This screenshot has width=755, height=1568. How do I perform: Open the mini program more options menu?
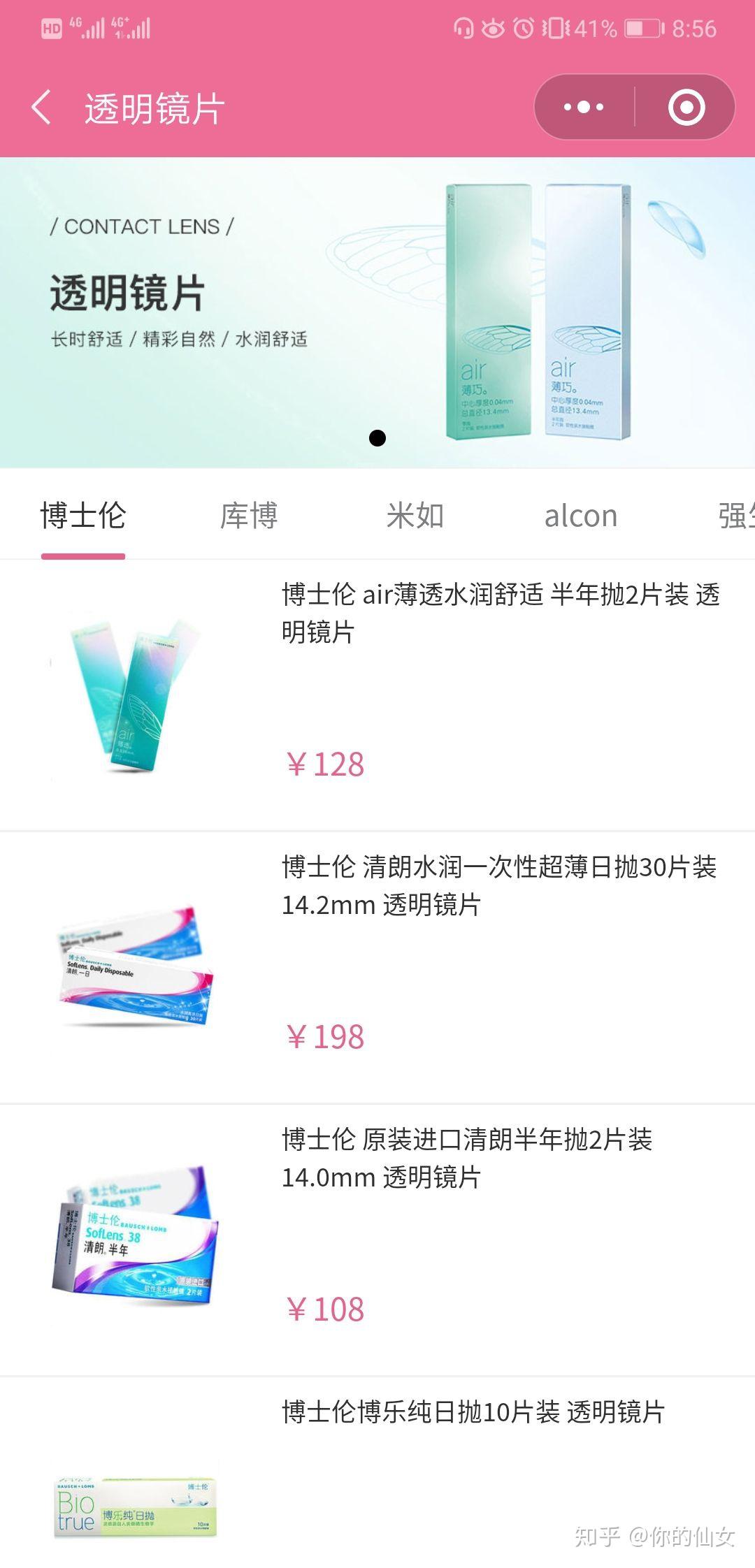(x=584, y=108)
